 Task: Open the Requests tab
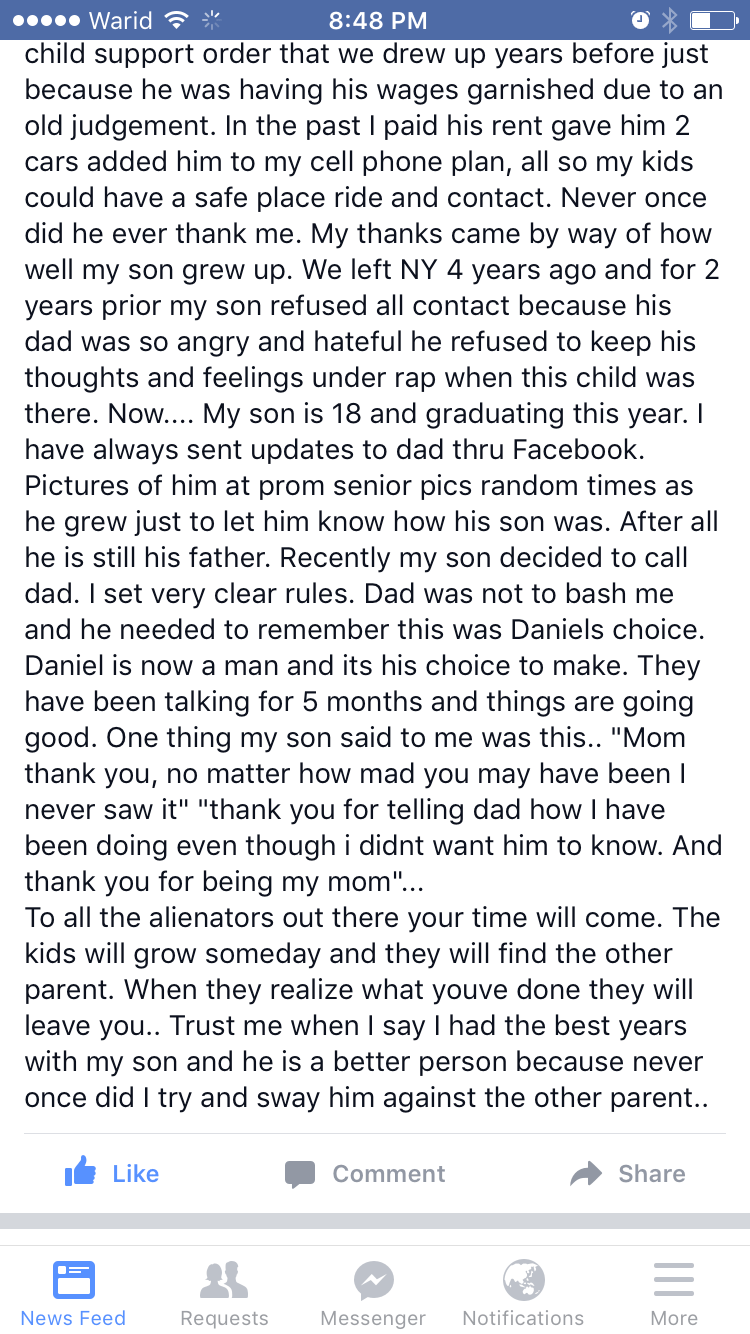pos(224,1294)
